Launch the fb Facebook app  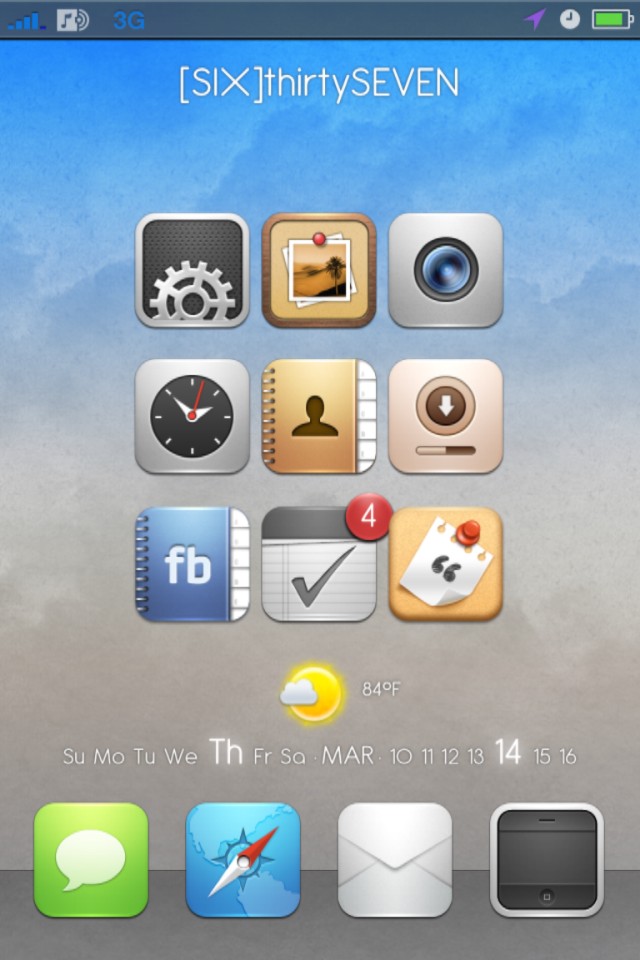pos(192,564)
